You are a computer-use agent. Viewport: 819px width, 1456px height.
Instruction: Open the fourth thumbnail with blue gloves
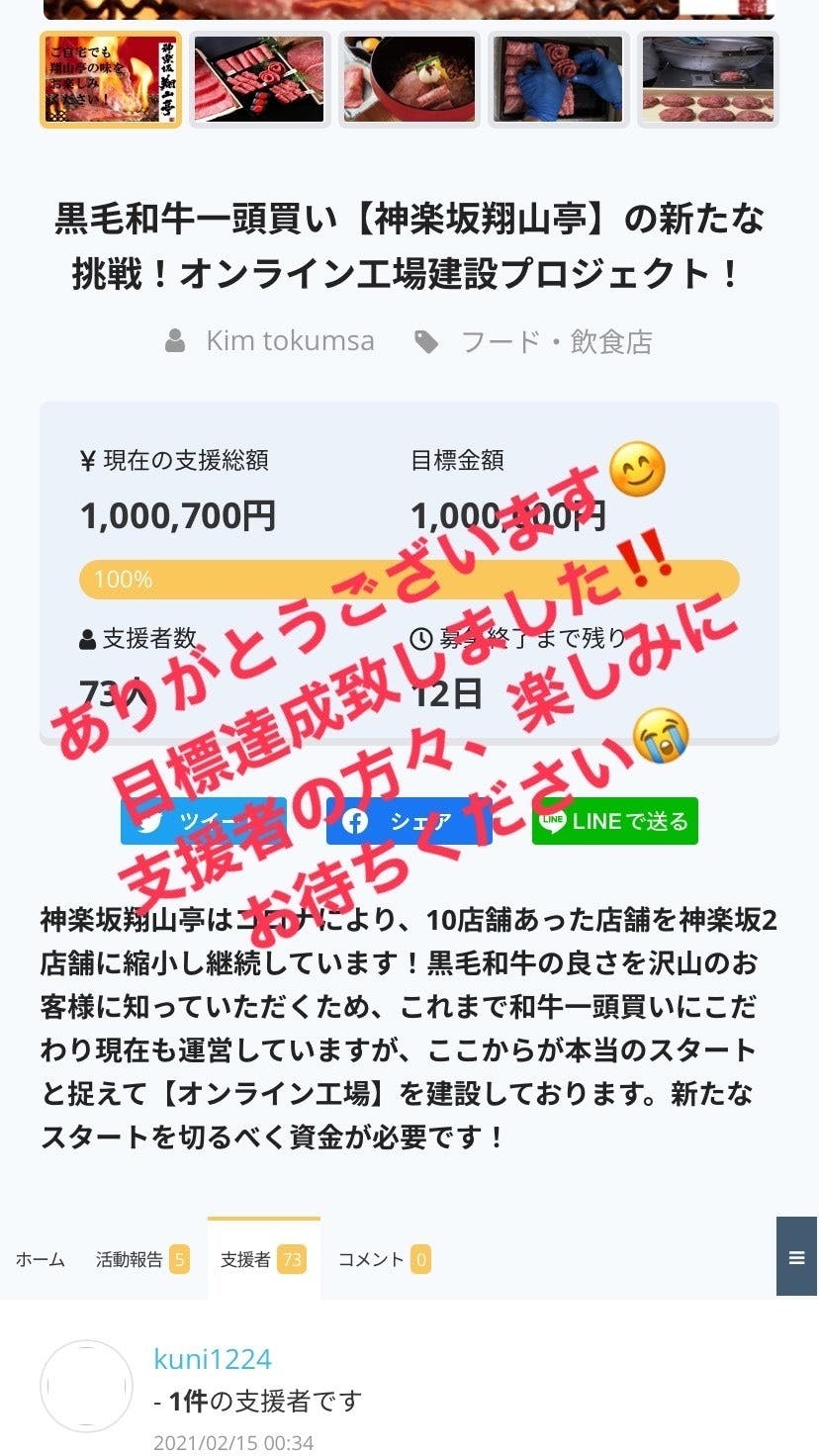tap(558, 80)
